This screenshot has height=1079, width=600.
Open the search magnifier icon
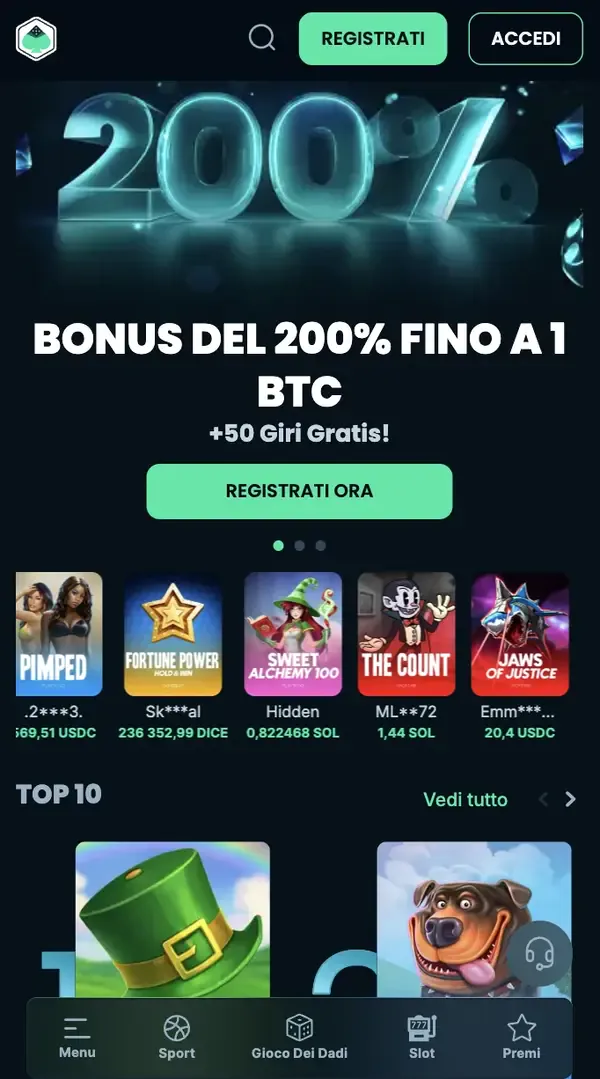pyautogui.click(x=262, y=38)
